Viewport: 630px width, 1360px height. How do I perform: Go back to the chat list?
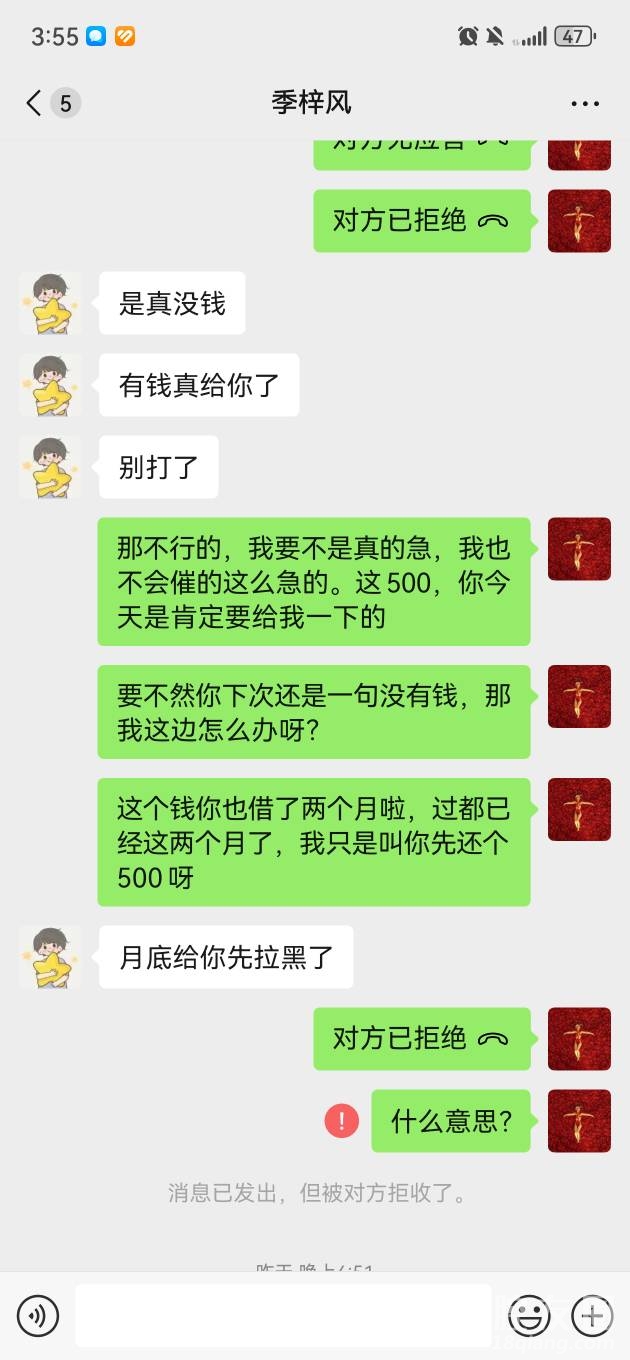tap(34, 103)
